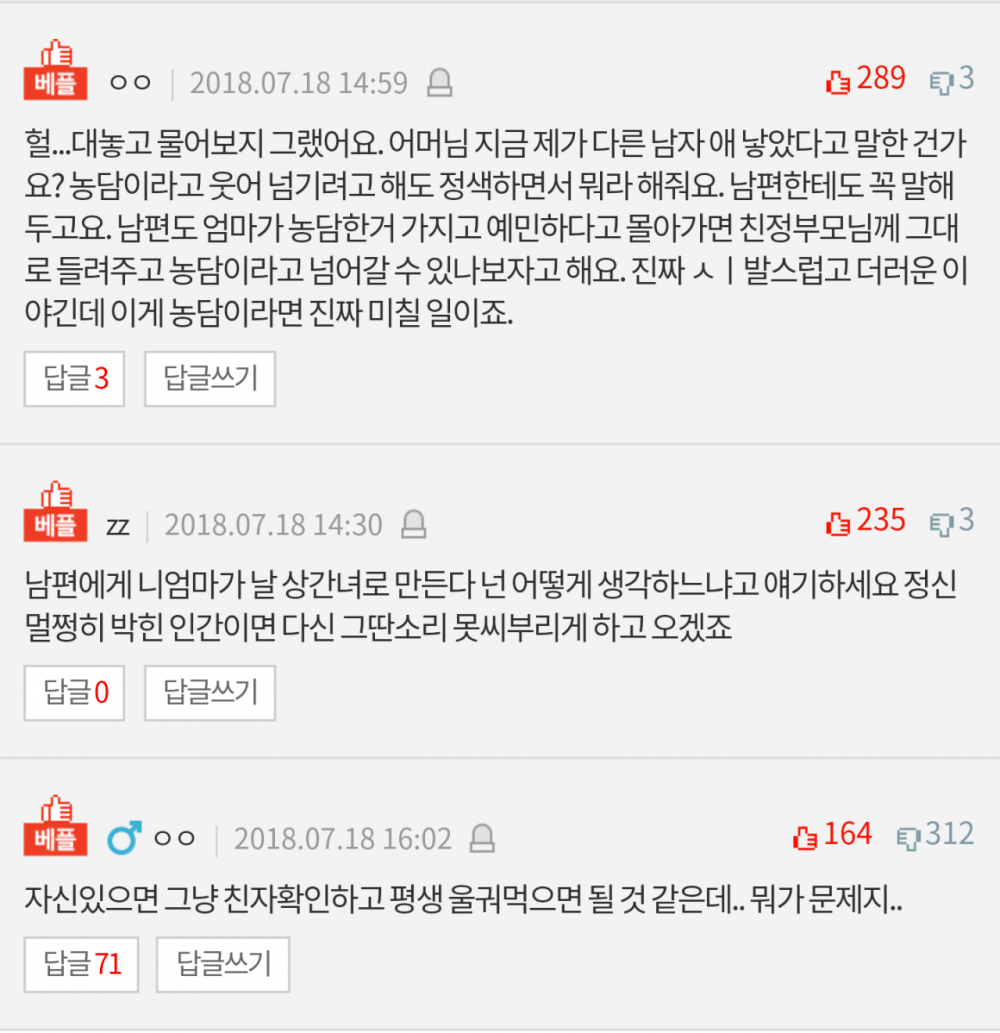Dislike the comment by zz
The height and width of the screenshot is (1033, 1000).
point(941,522)
